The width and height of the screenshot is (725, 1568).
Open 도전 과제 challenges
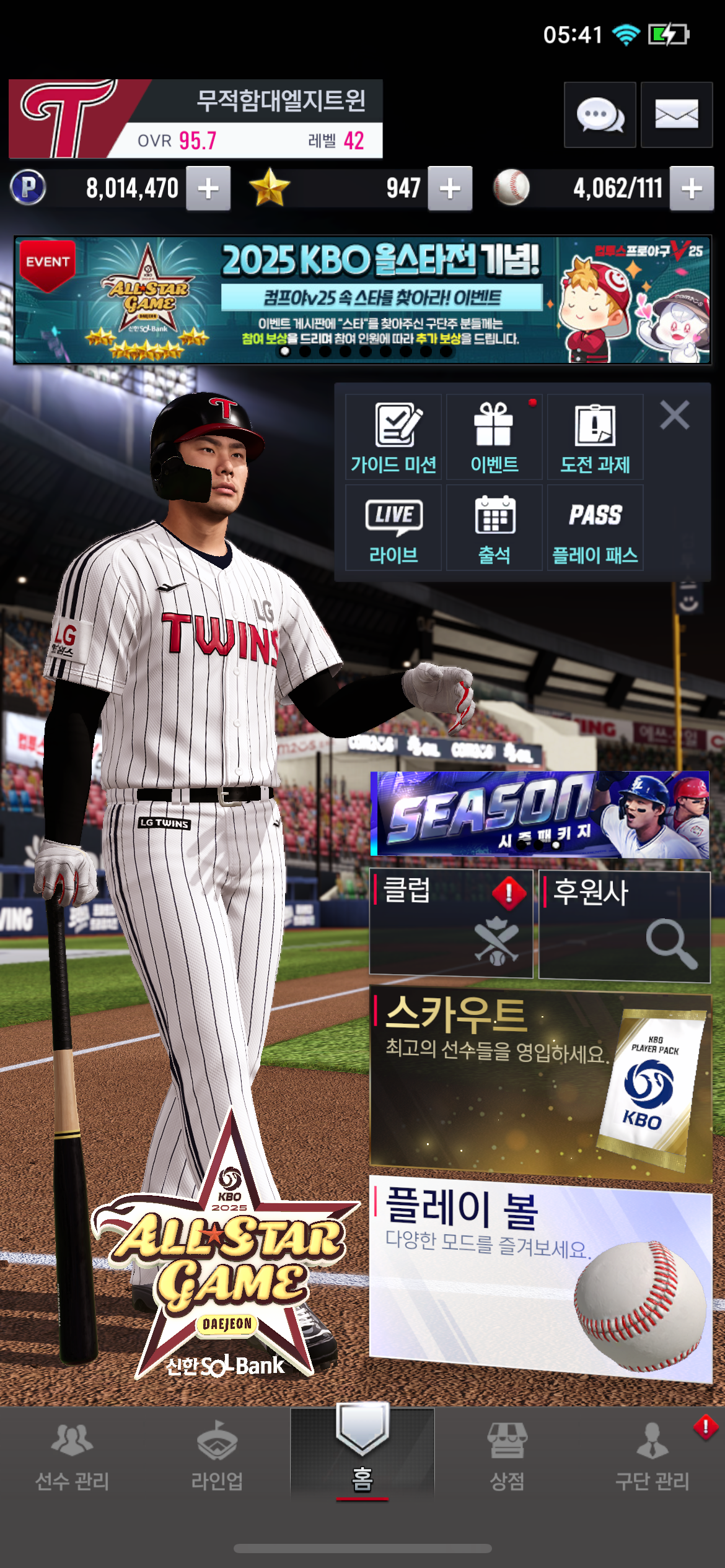[595, 437]
